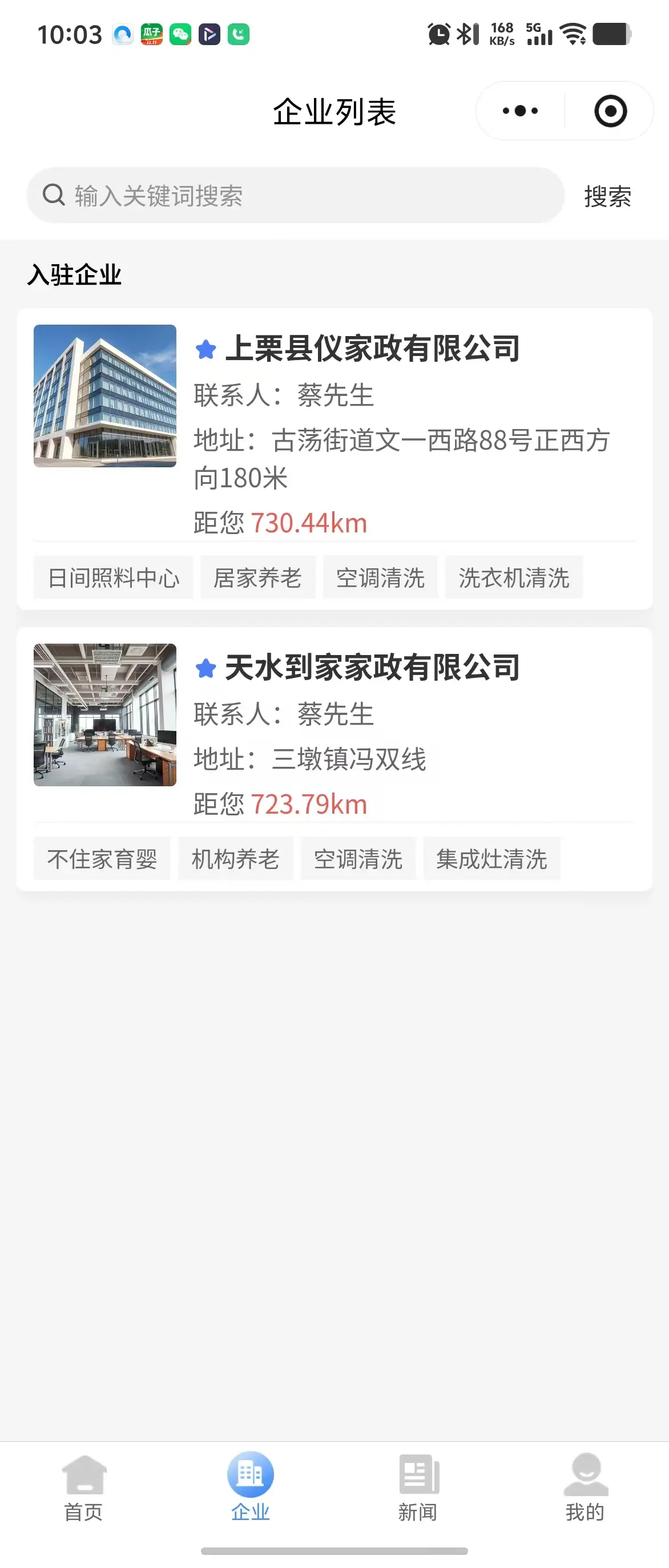This screenshot has height=1568, width=669.
Task: Select the 居家养老 service tag
Action: (x=257, y=577)
